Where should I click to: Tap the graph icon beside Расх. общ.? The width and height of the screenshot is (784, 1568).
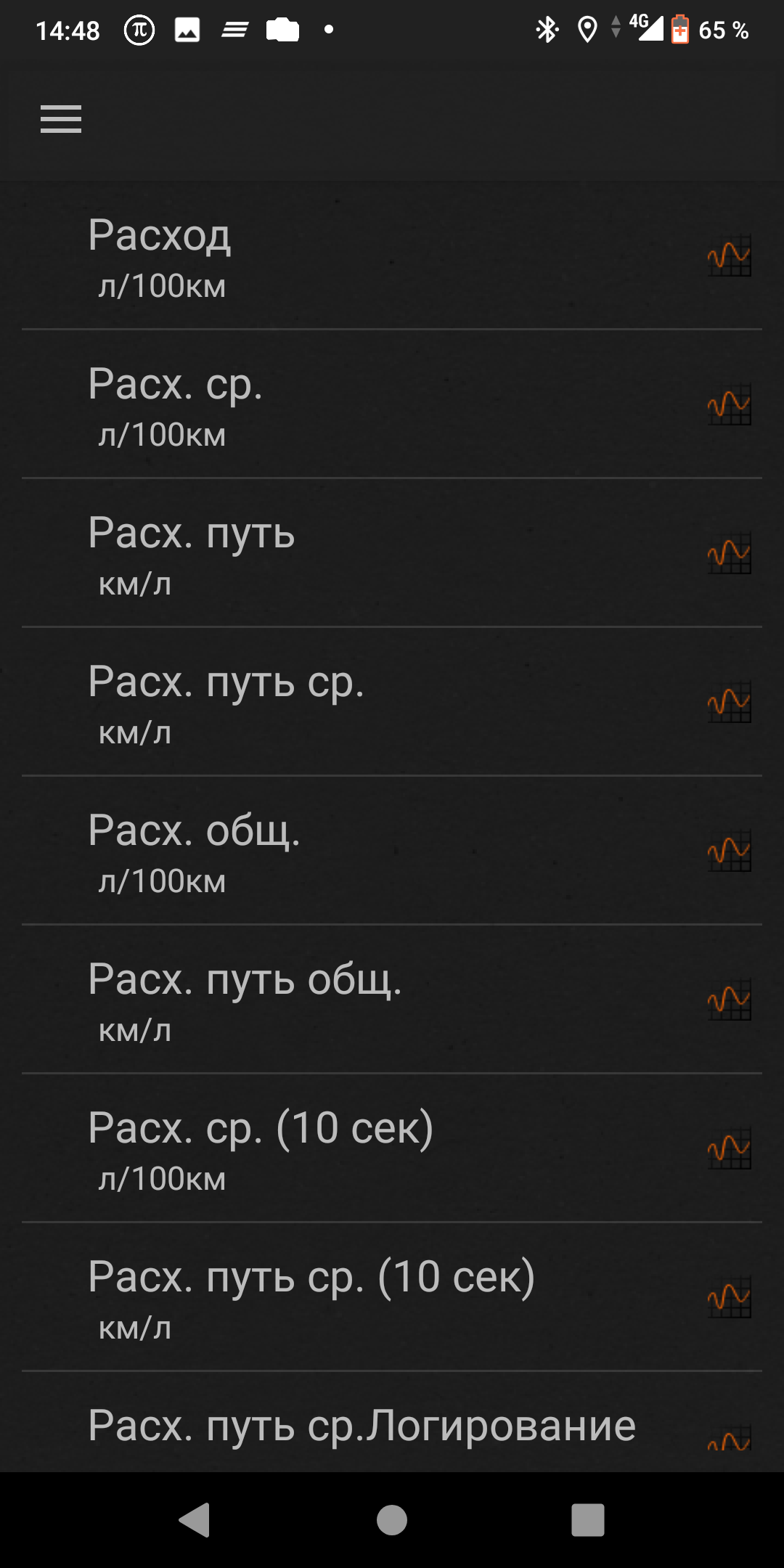pos(730,852)
